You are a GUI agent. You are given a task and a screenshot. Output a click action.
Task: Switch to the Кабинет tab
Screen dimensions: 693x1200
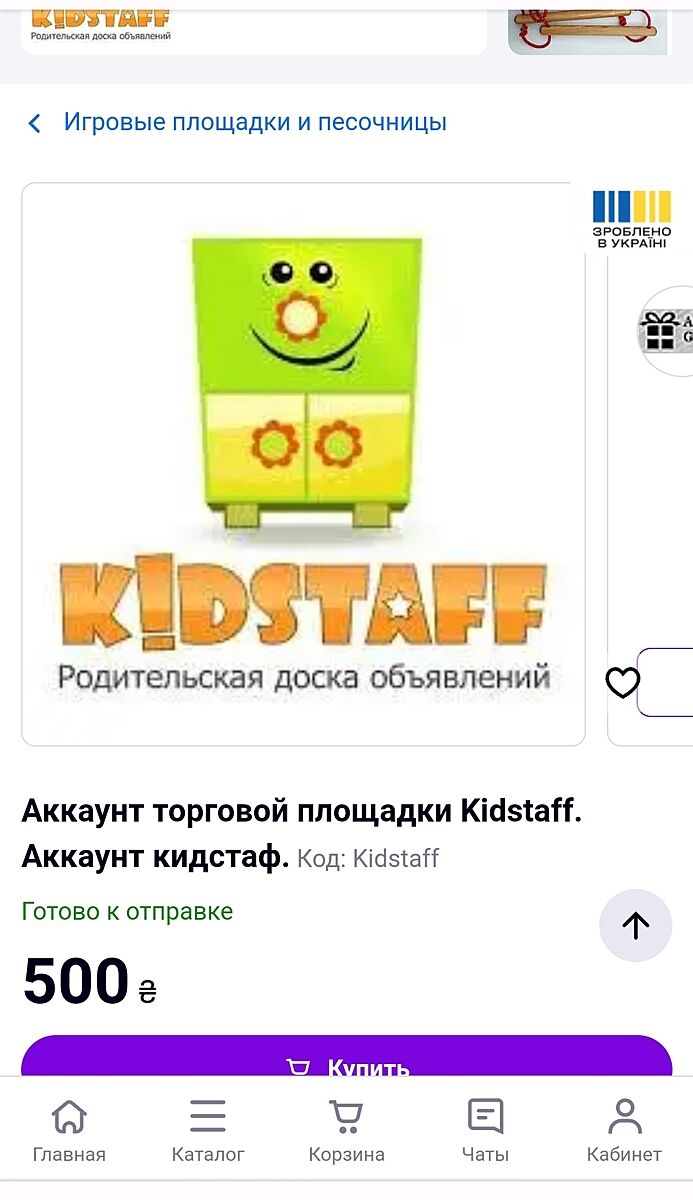tap(624, 1131)
